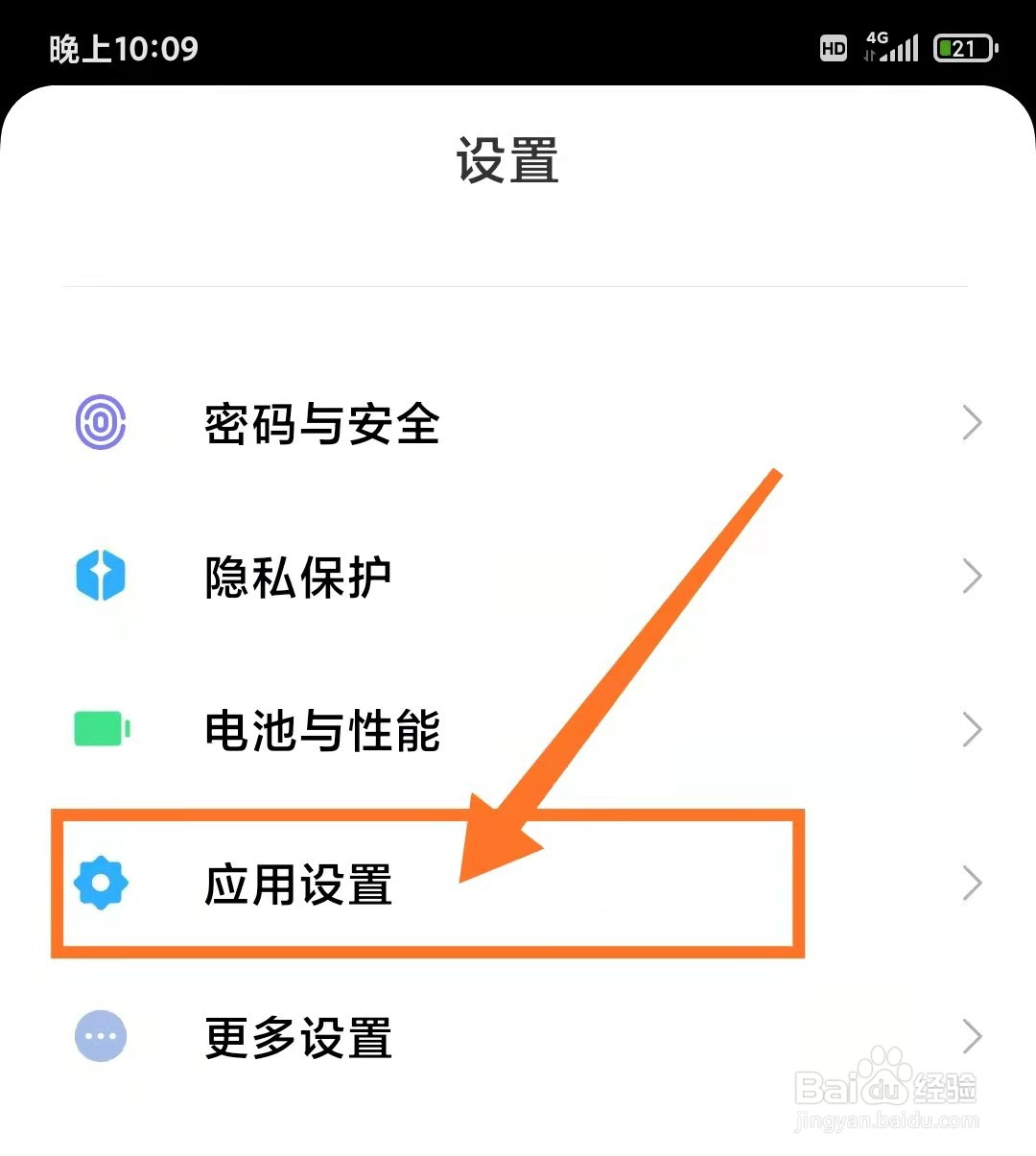Expand 更多设置 using its arrow

tap(972, 1036)
